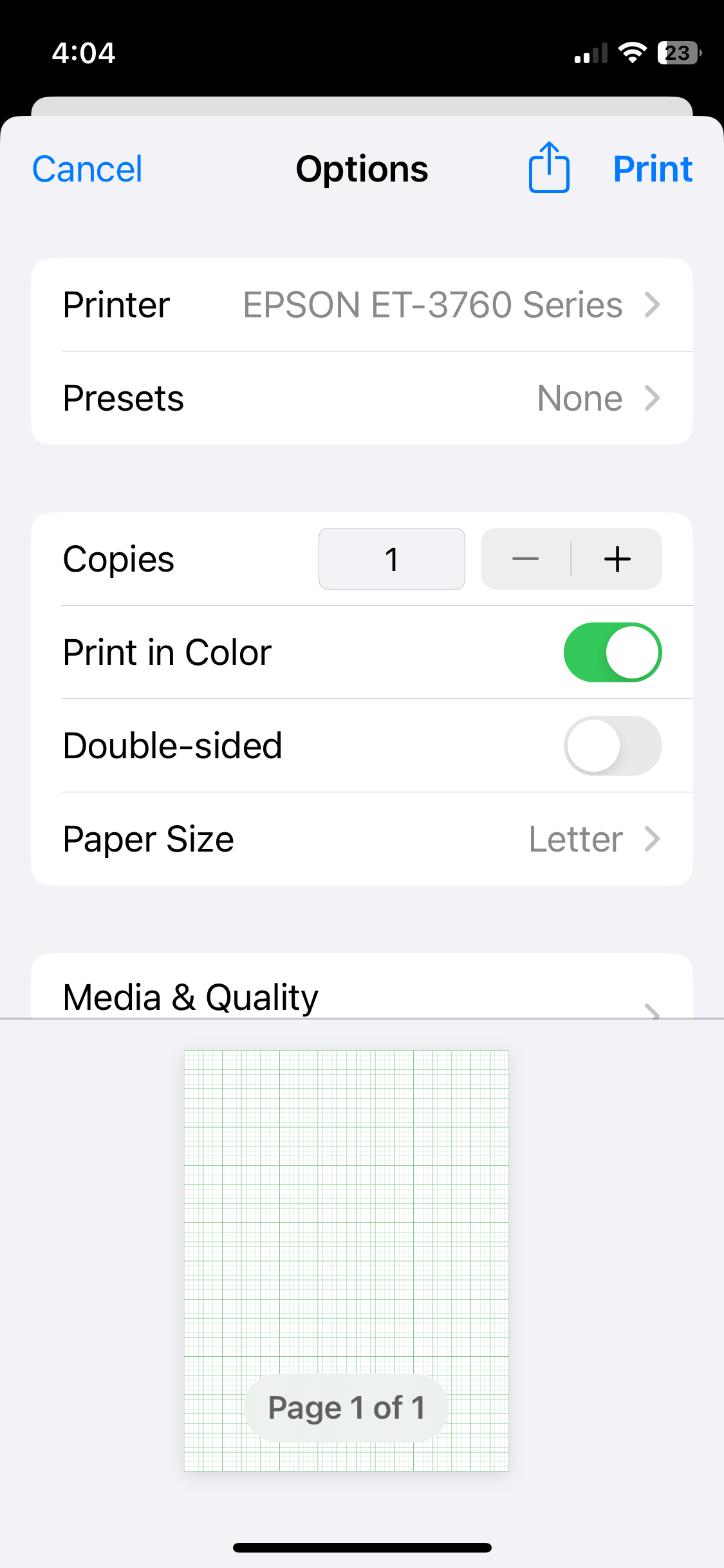Decrease copies with the minus button
The width and height of the screenshot is (724, 1568).
(x=526, y=559)
